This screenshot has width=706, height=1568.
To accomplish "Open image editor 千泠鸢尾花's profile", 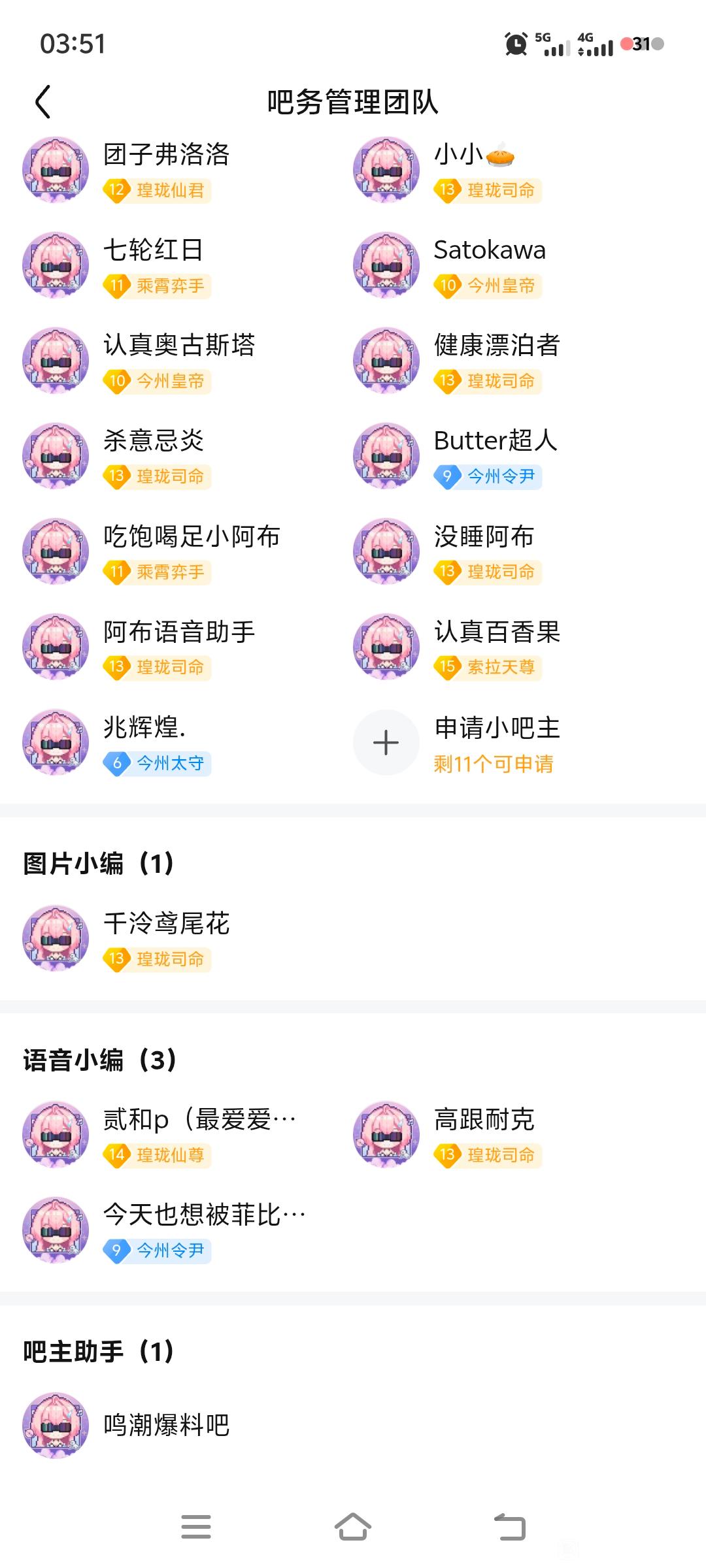I will 166,924.
